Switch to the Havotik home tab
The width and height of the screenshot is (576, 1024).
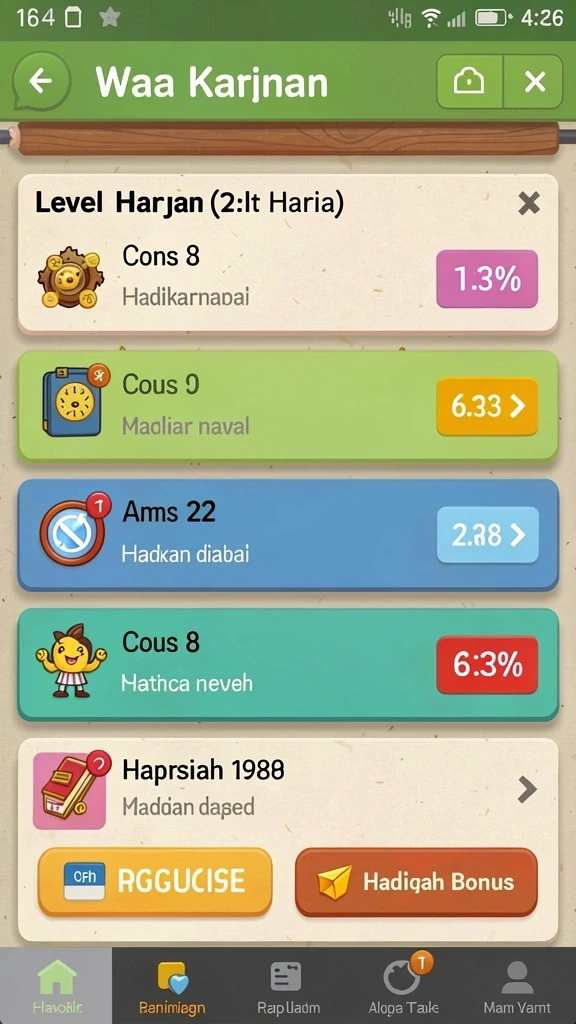click(57, 985)
